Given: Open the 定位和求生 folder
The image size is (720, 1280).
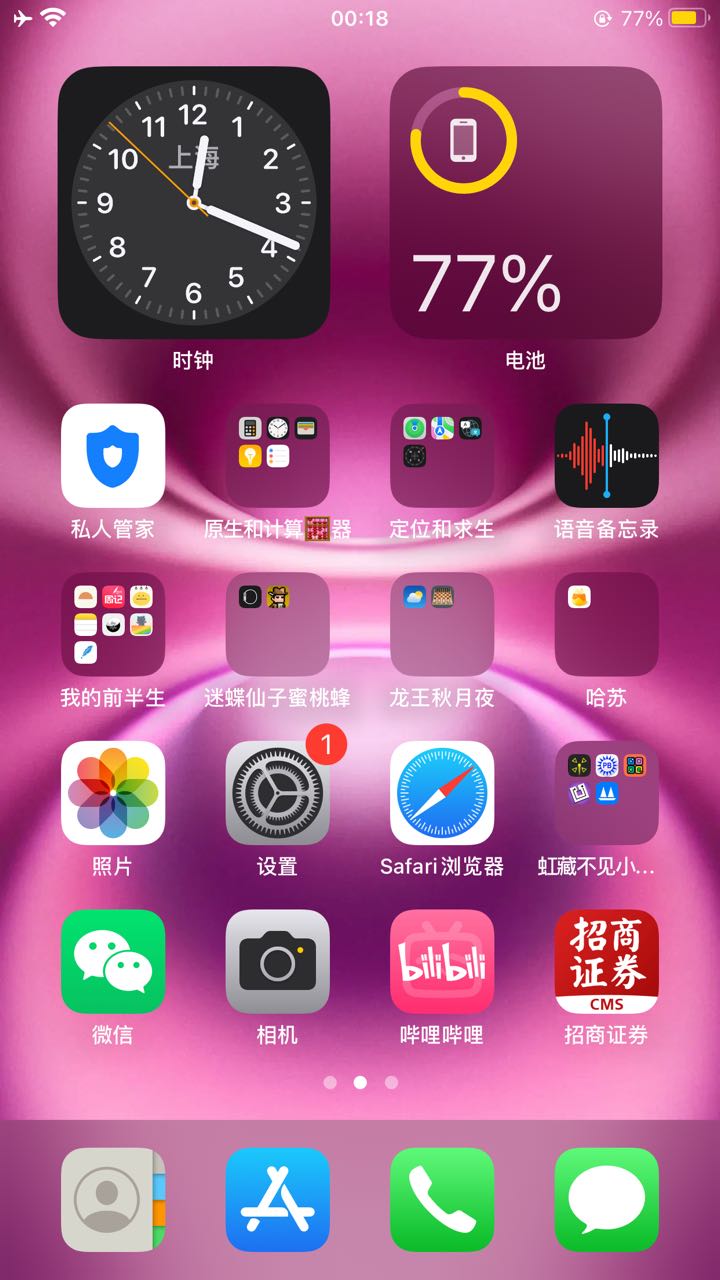Looking at the screenshot, I should point(442,456).
